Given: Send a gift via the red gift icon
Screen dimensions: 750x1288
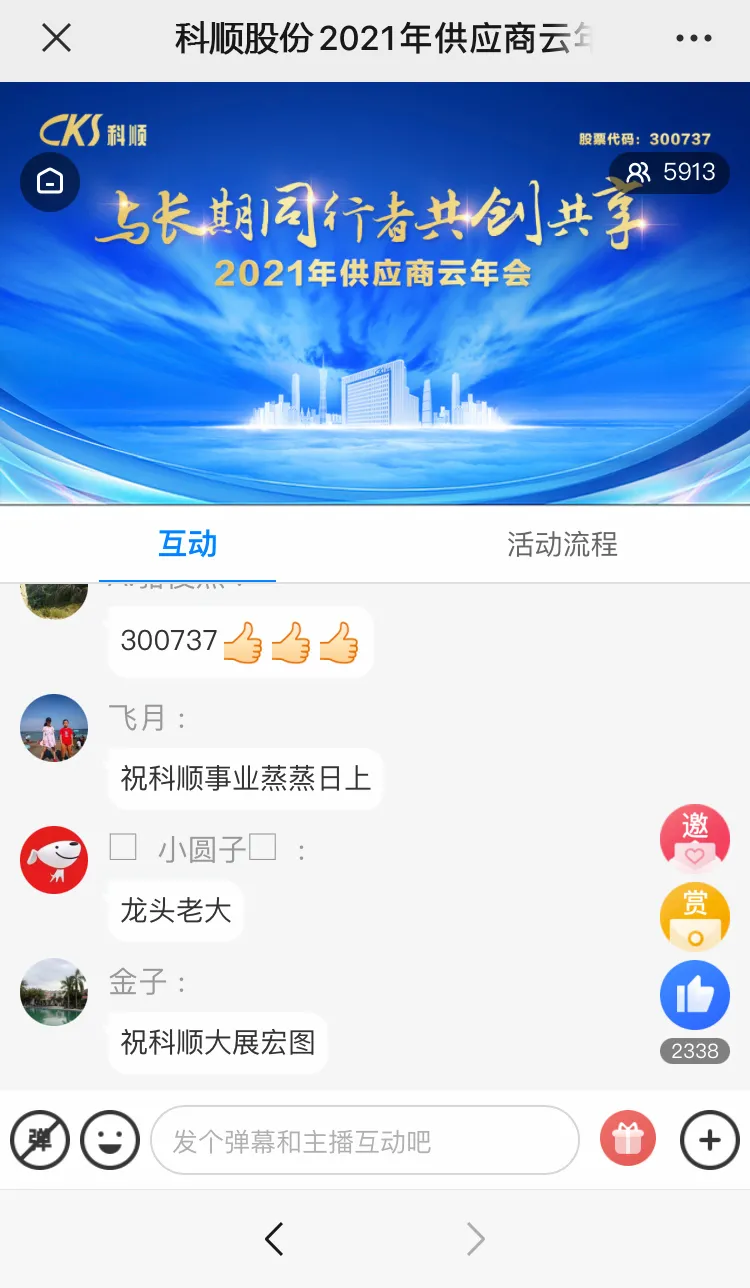Looking at the screenshot, I should pos(628,1140).
